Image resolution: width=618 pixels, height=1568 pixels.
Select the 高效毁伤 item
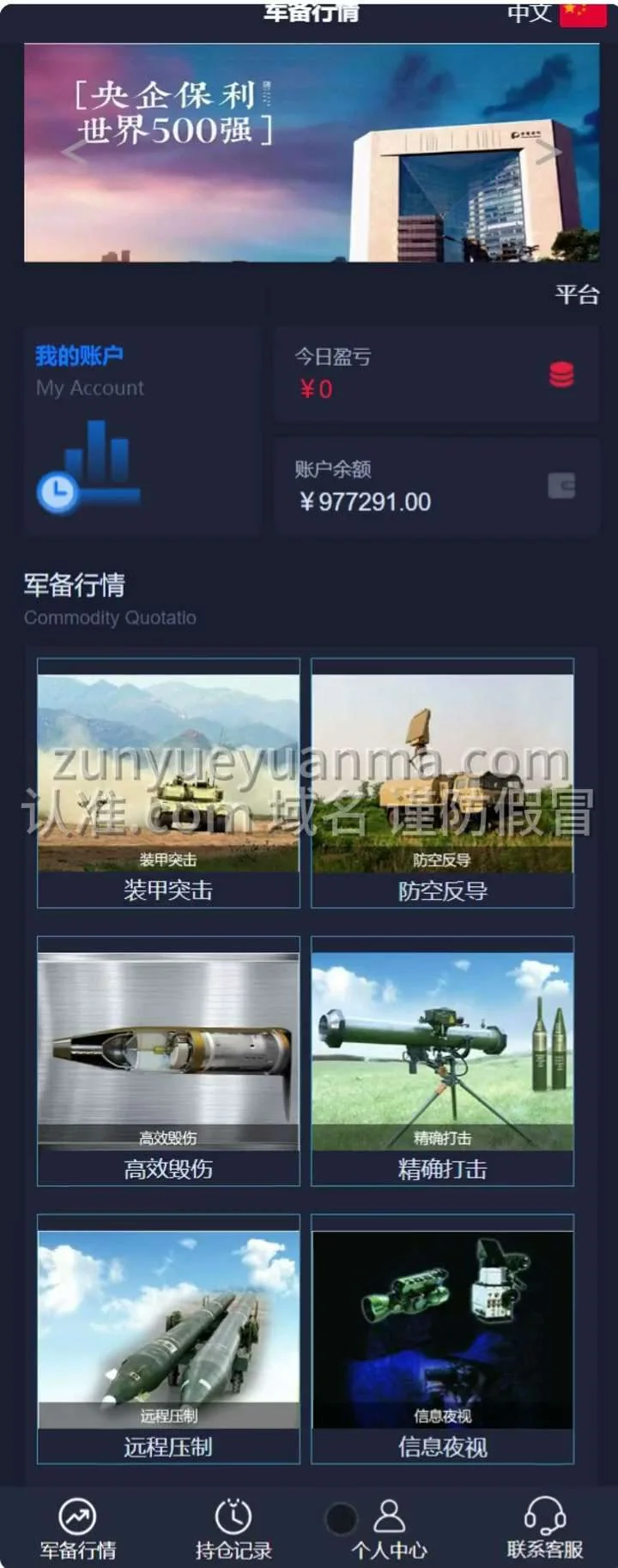coord(168,1061)
